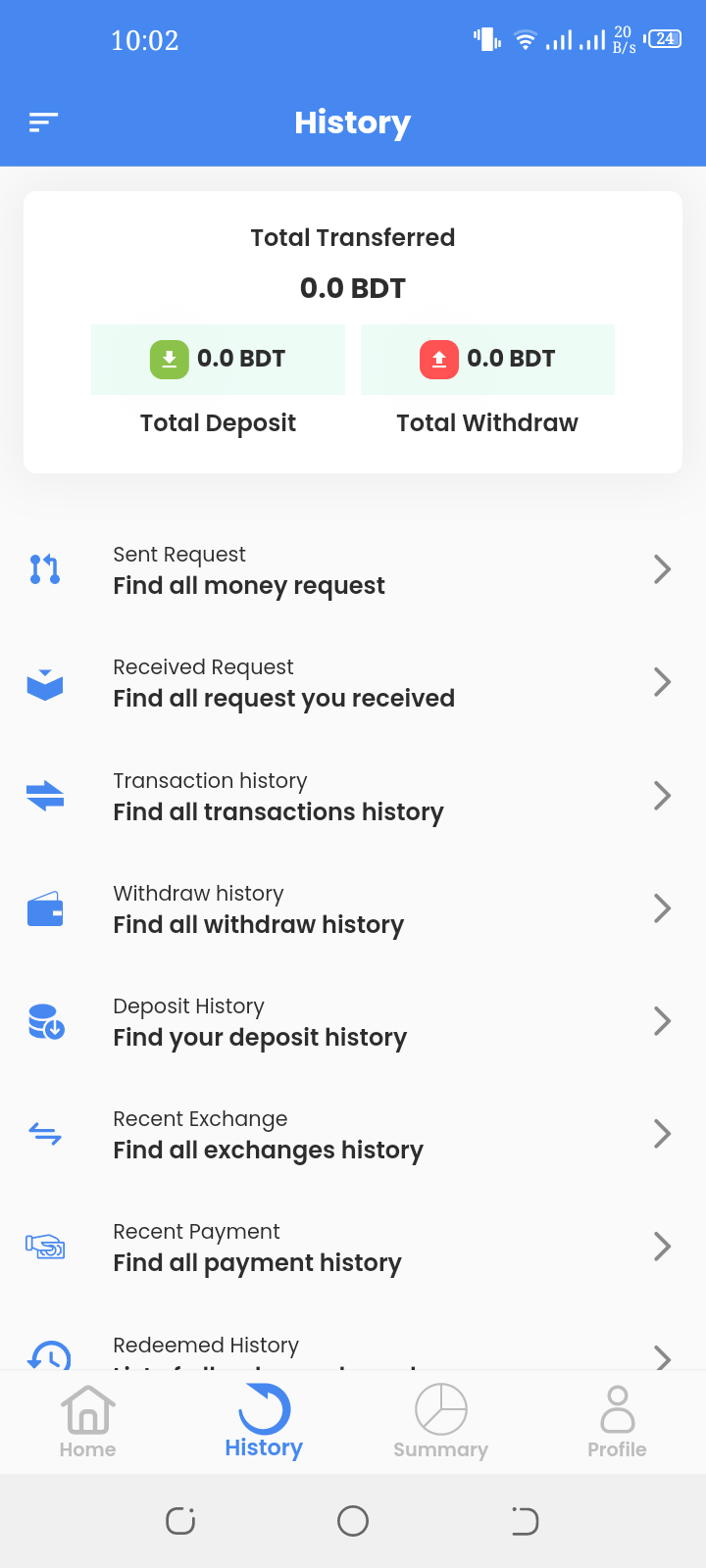Screen dimensions: 706x1568
Task: Open the side drawer menu
Action: [x=43, y=122]
